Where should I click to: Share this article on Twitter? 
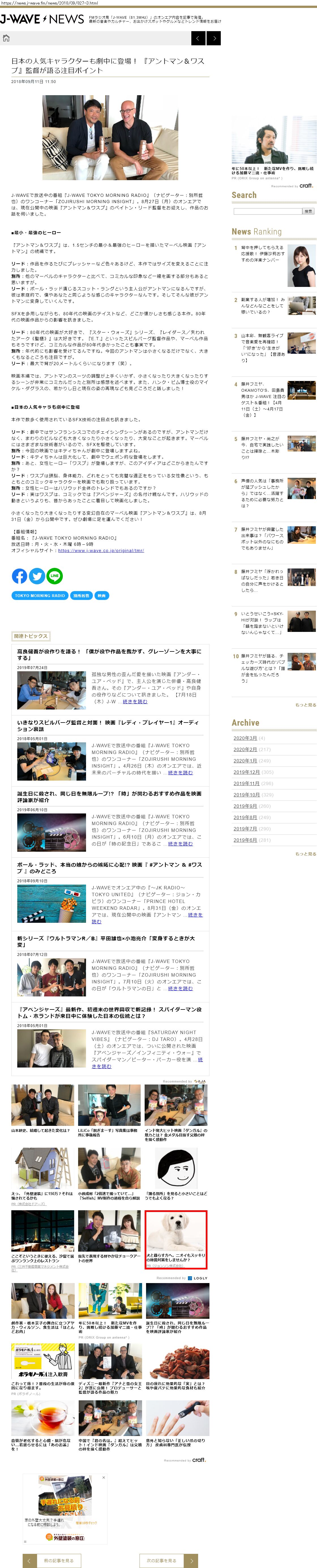pyautogui.click(x=37, y=575)
